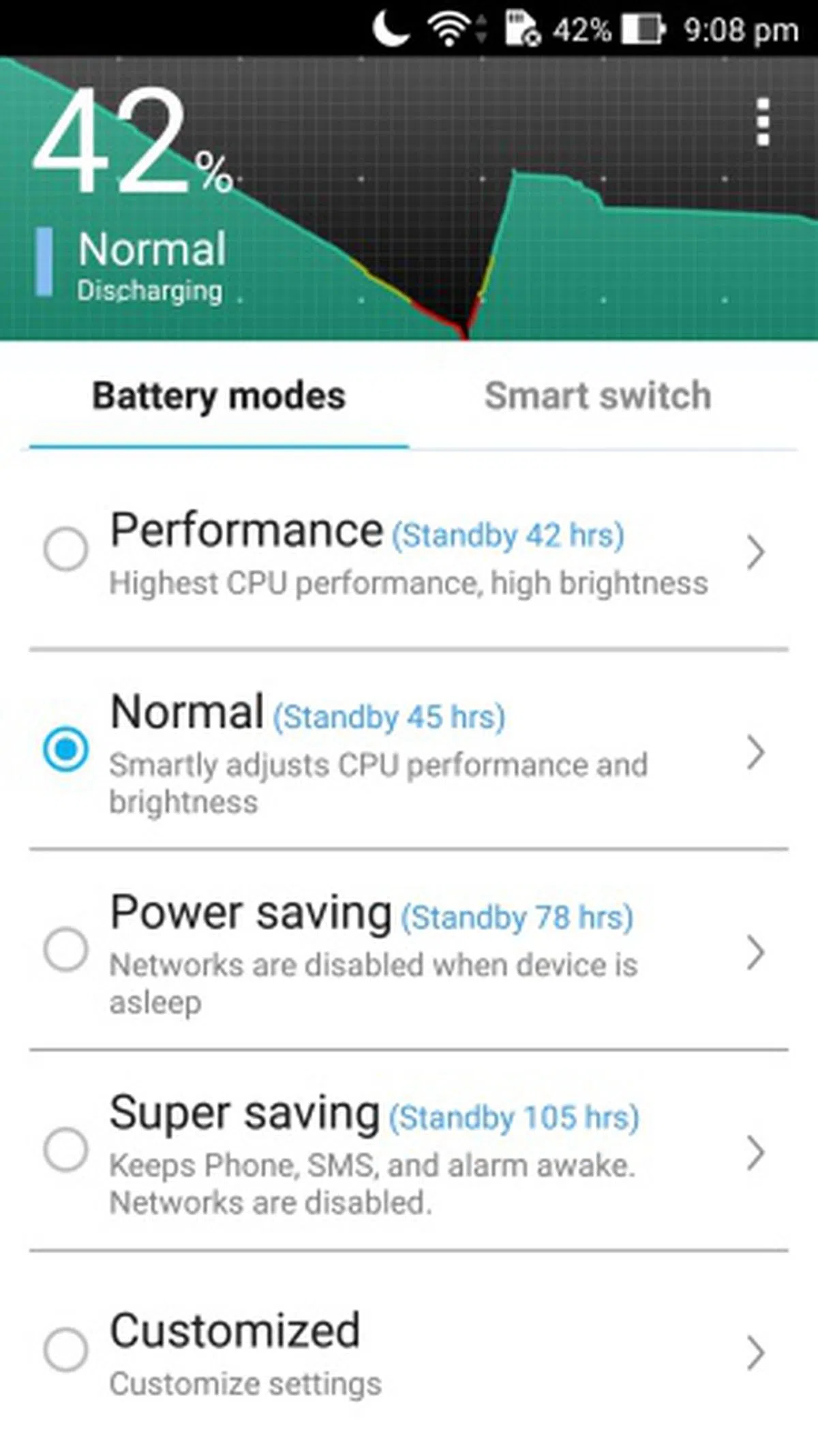The width and height of the screenshot is (818, 1456).
Task: Switch to the Smart switch tab
Action: click(598, 396)
